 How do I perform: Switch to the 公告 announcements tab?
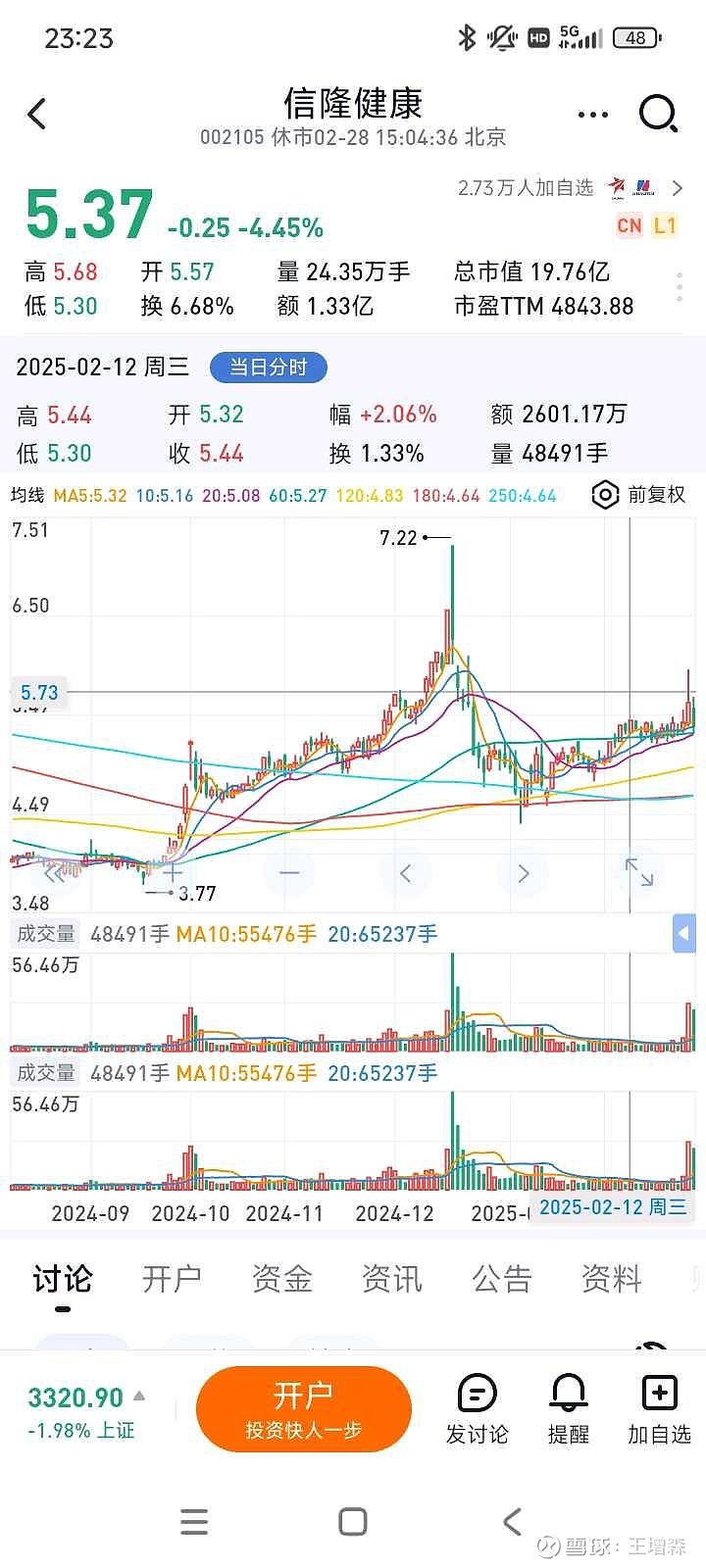[x=502, y=1278]
